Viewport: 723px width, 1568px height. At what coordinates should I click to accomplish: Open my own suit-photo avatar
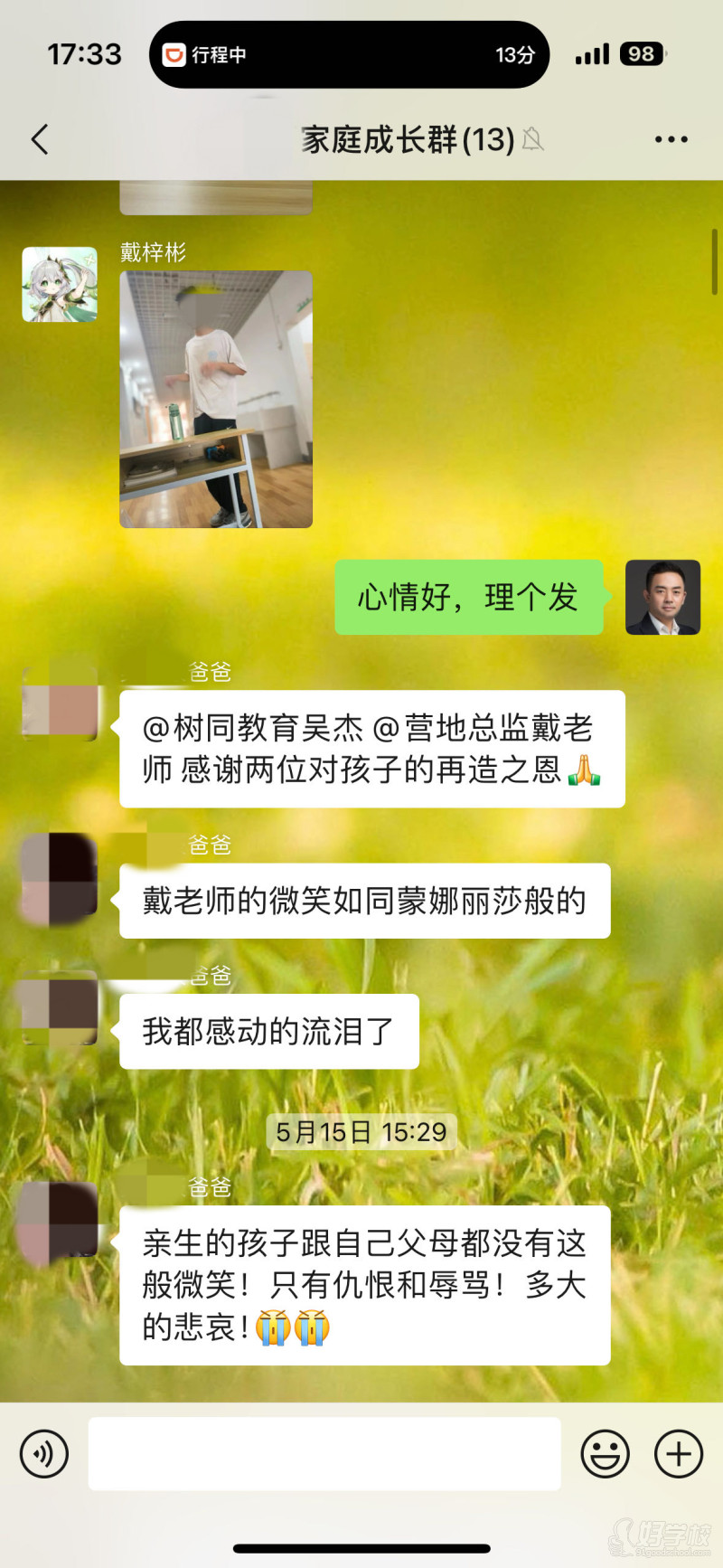[662, 597]
